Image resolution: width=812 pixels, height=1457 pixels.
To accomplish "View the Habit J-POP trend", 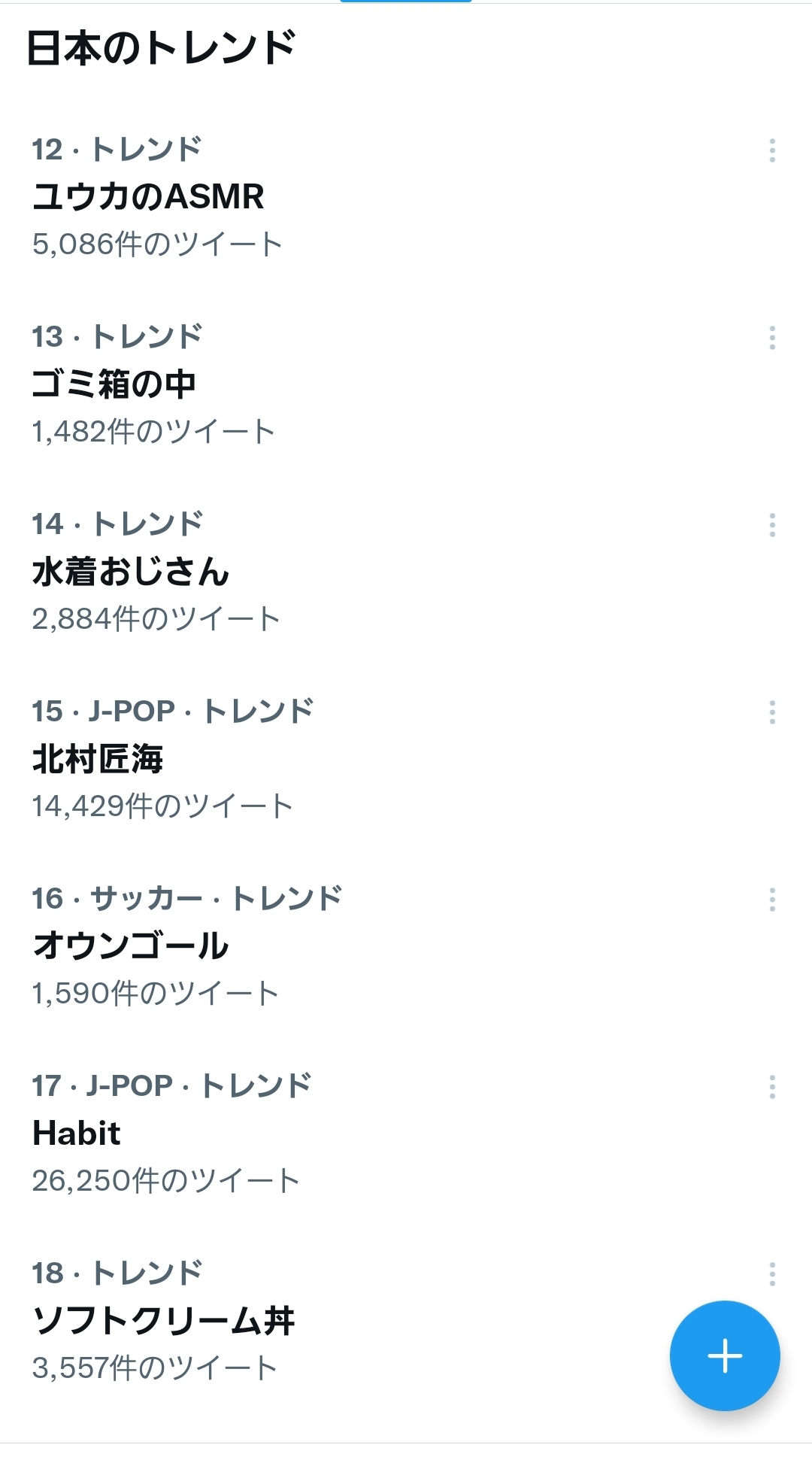I will (x=77, y=1133).
